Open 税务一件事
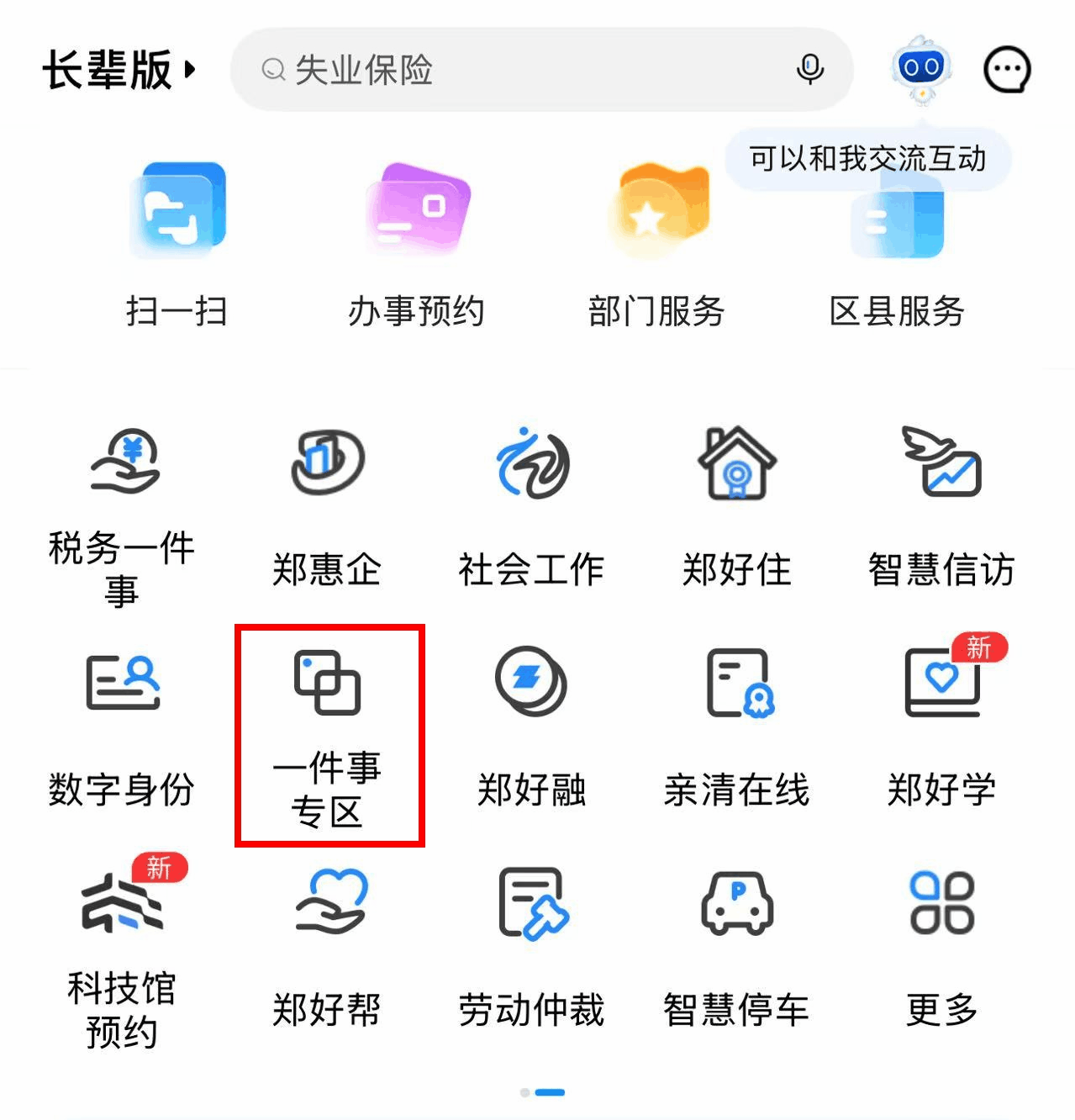This screenshot has height=1120, width=1075. pos(123,513)
